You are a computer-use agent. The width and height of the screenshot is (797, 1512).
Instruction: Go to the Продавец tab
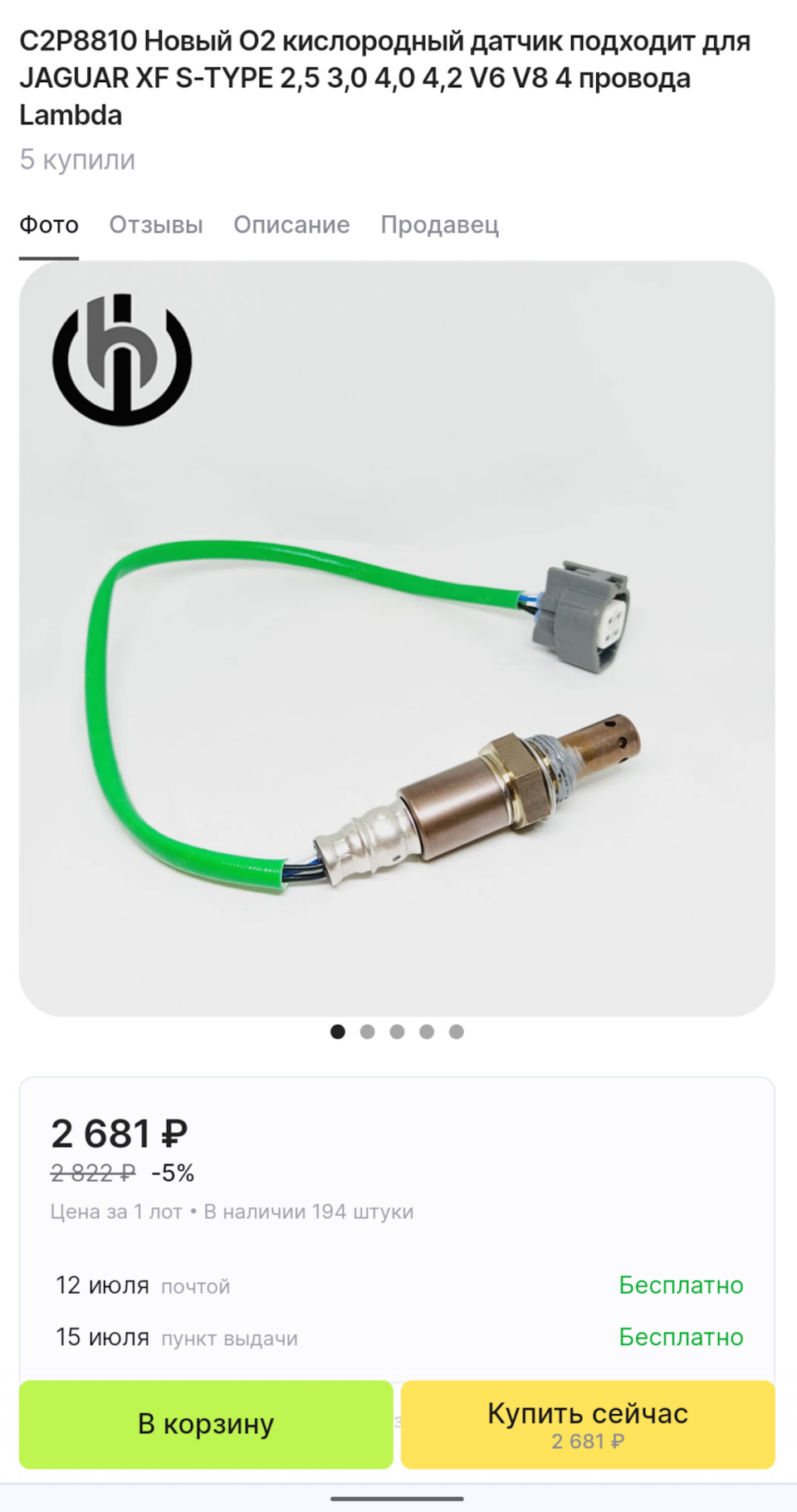(x=439, y=225)
